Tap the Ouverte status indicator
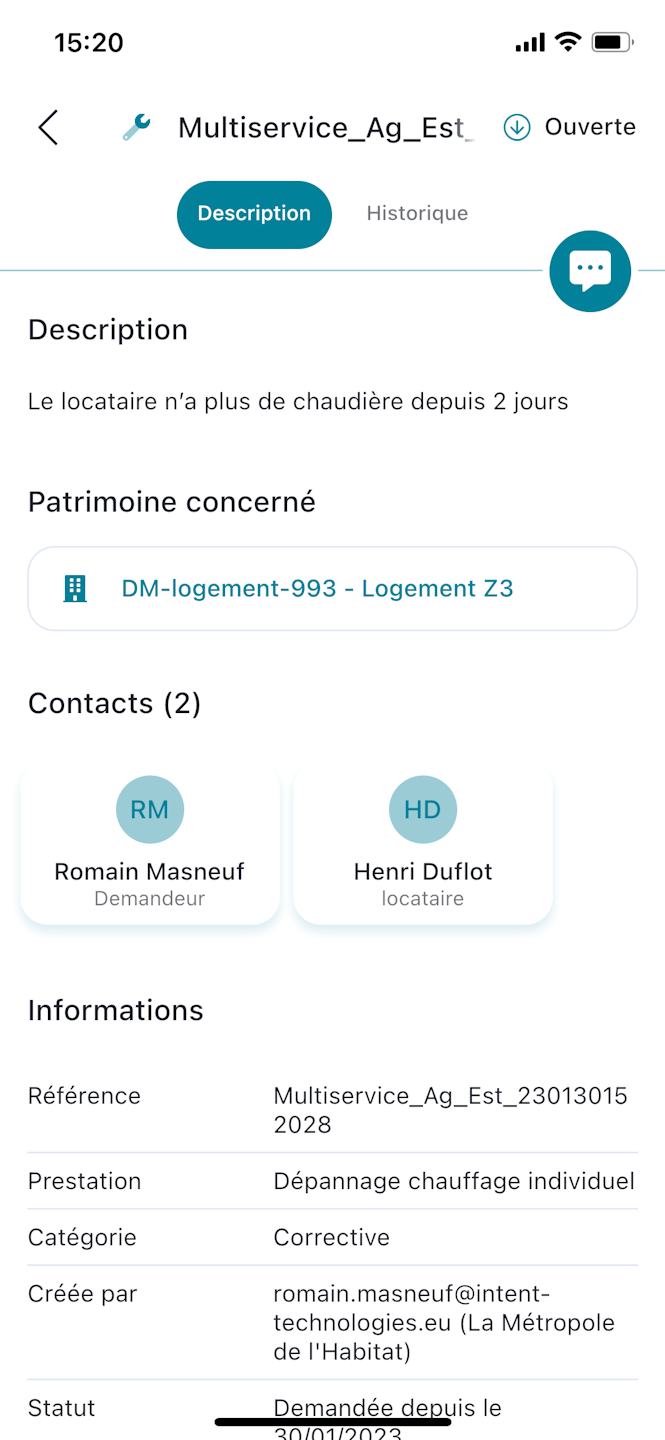Image resolution: width=665 pixels, height=1440 pixels. point(570,128)
